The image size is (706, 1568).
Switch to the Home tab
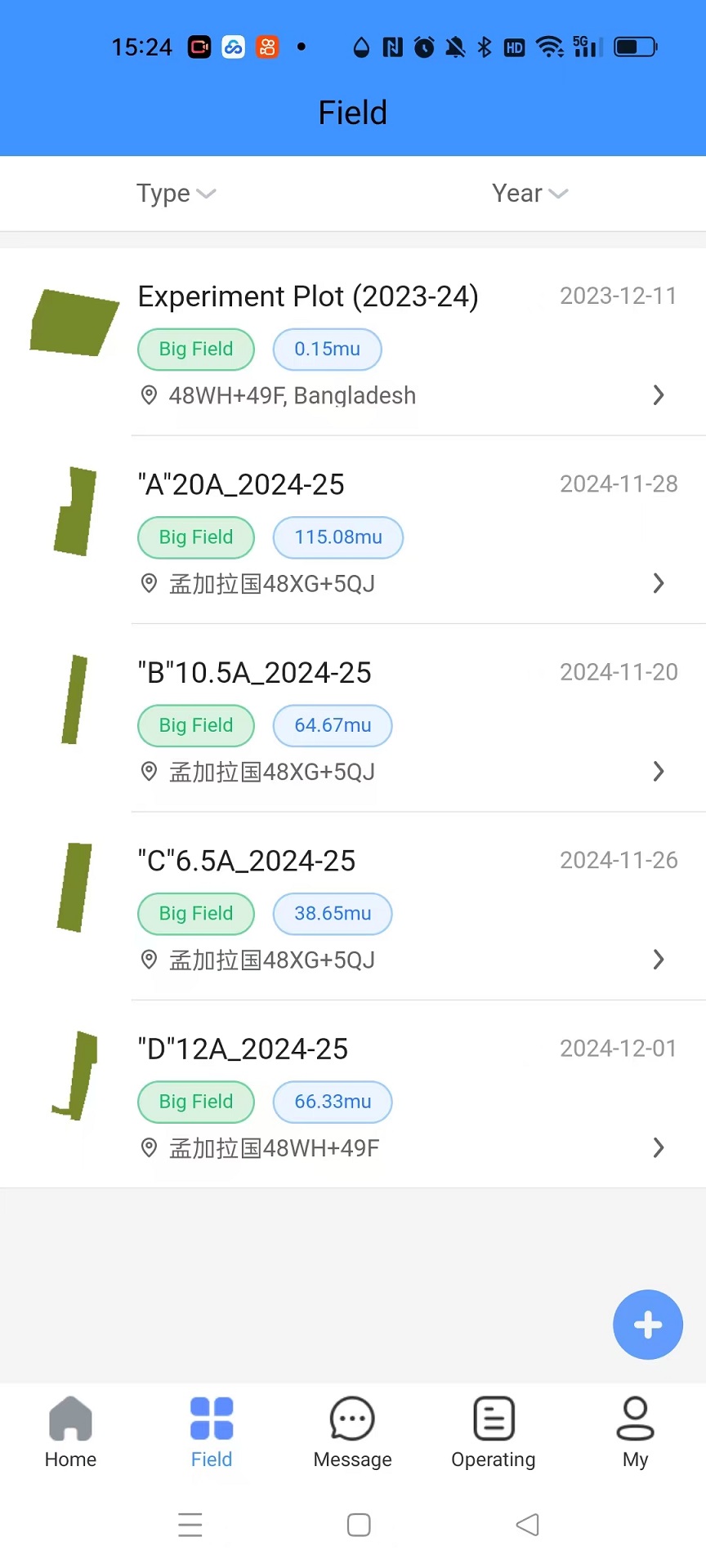(70, 1432)
